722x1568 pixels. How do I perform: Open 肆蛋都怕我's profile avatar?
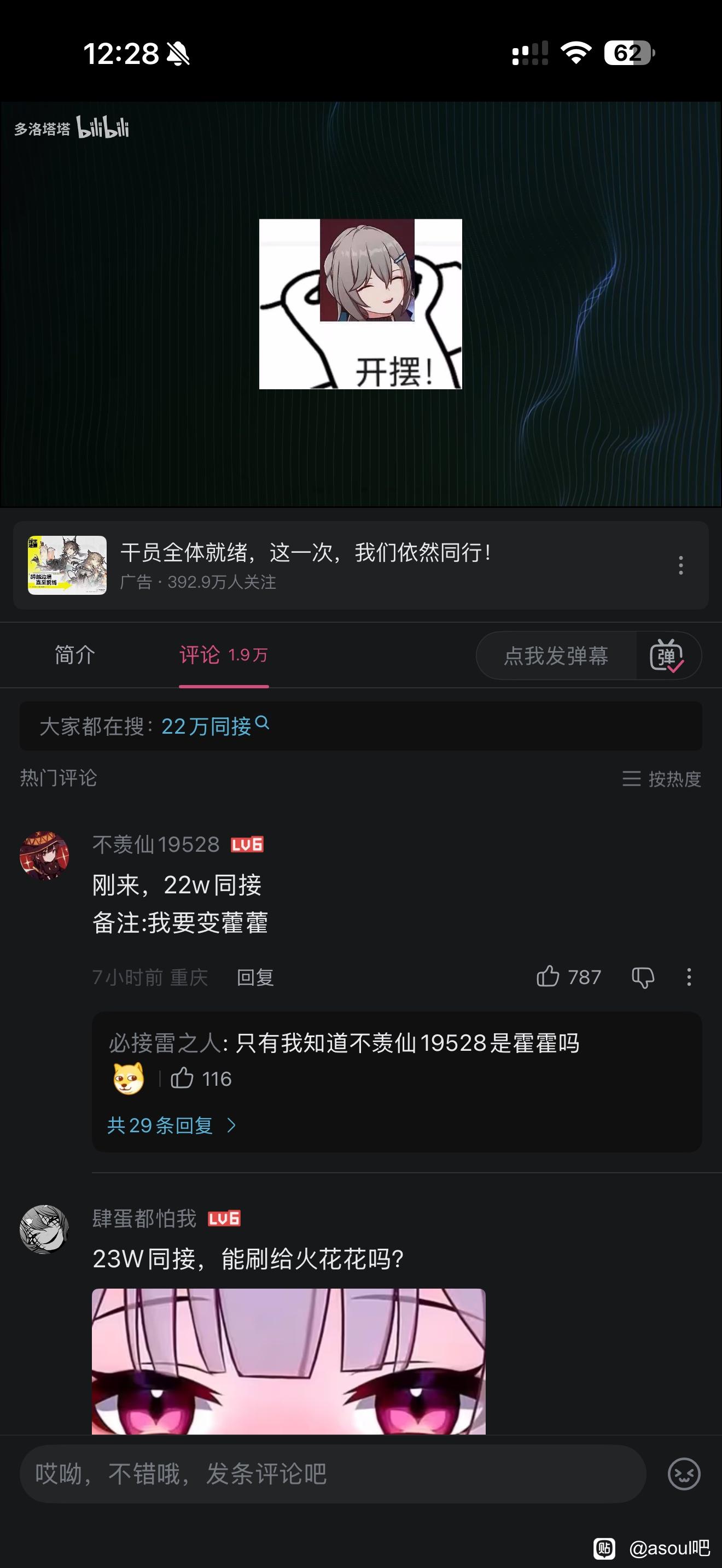(44, 1230)
